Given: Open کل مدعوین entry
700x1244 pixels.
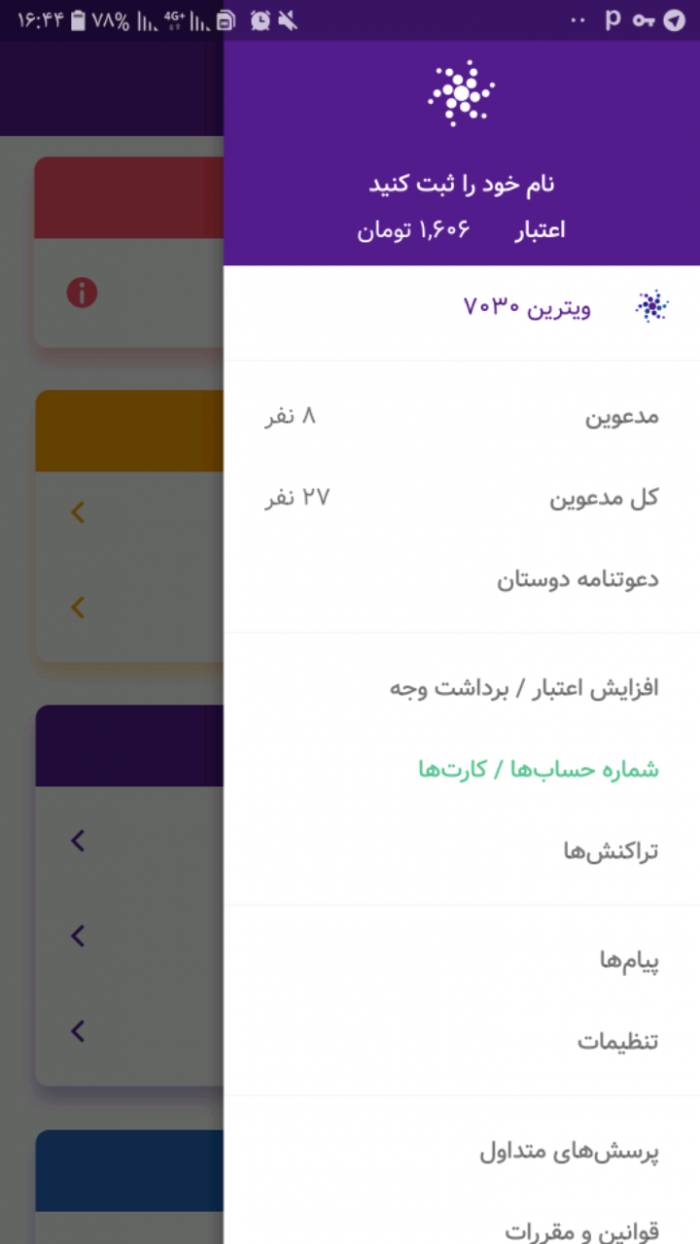Looking at the screenshot, I should point(462,498).
